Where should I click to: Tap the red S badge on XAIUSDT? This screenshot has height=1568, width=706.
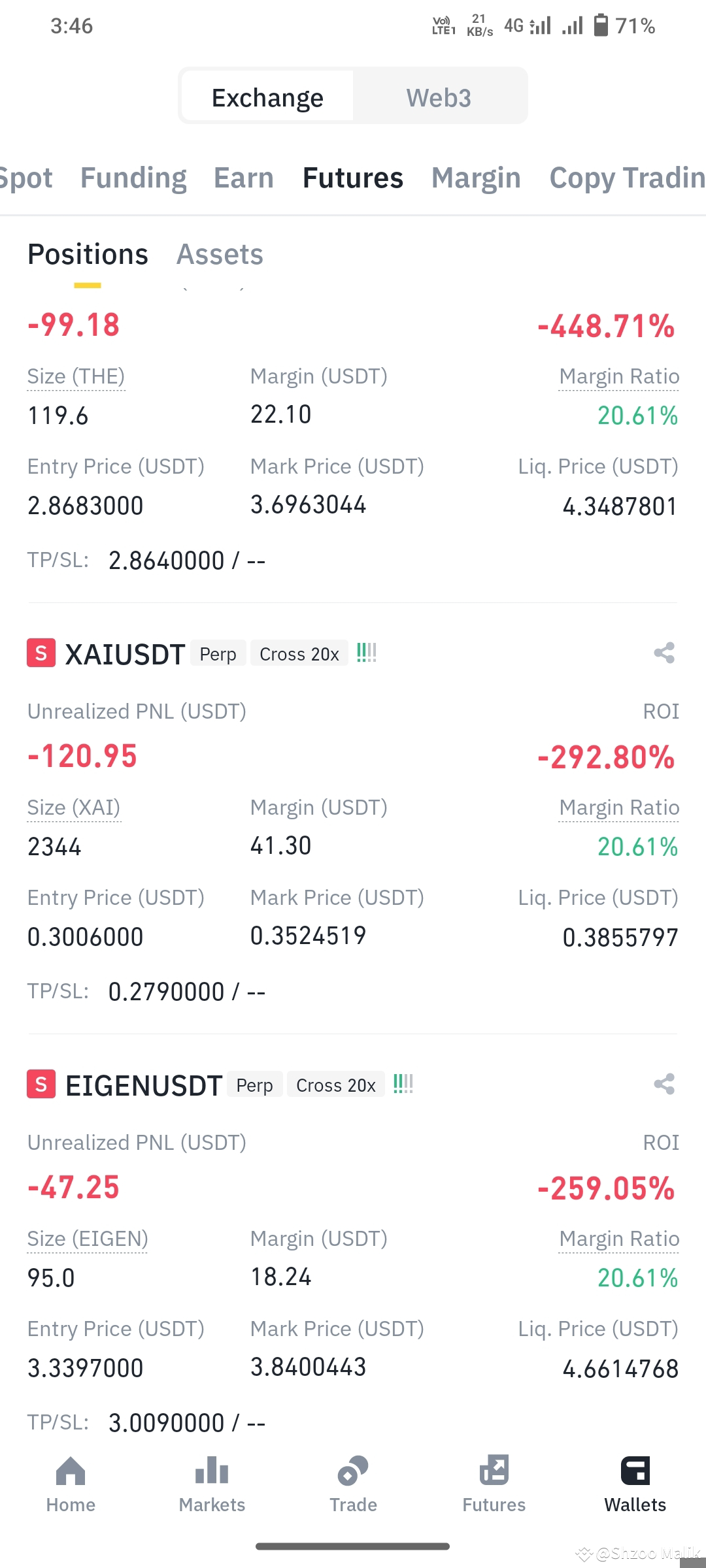point(41,653)
